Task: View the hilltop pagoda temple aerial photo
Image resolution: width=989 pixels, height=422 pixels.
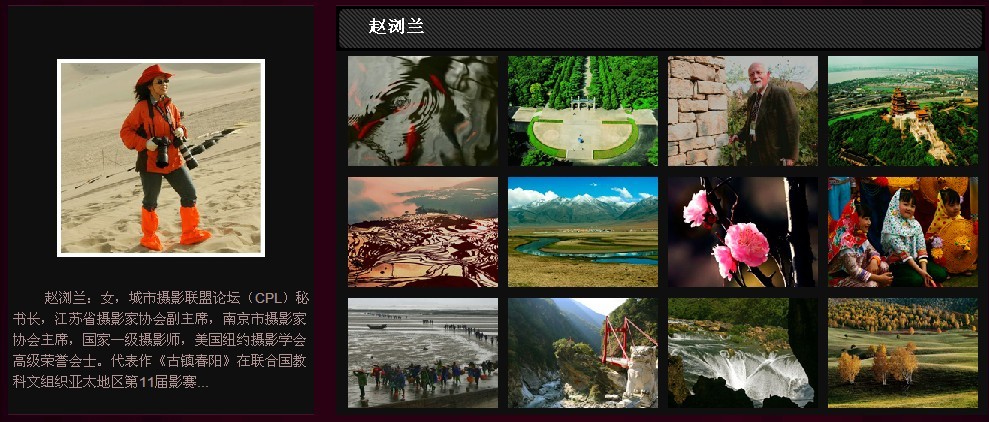Action: point(902,111)
